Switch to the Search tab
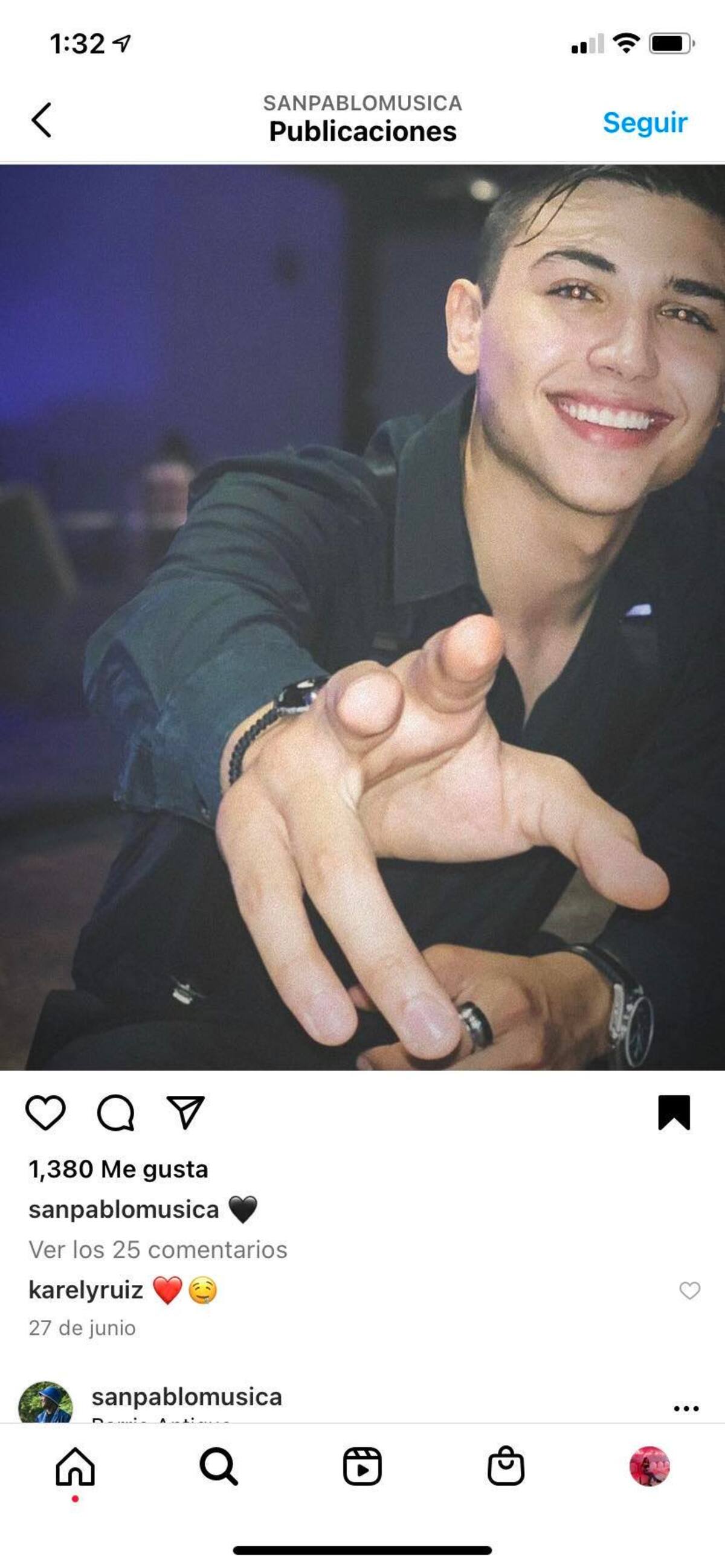725x1568 pixels. pyautogui.click(x=218, y=1467)
